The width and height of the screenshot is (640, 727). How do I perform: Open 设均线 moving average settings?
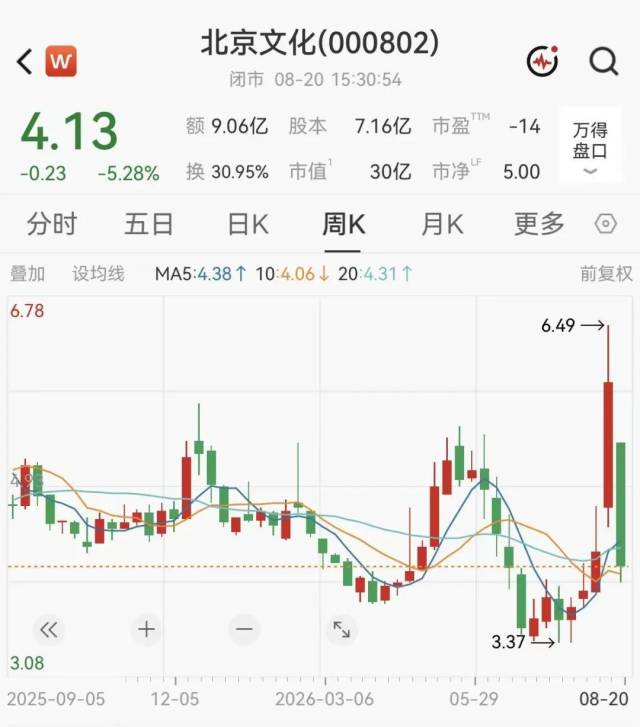(98, 274)
